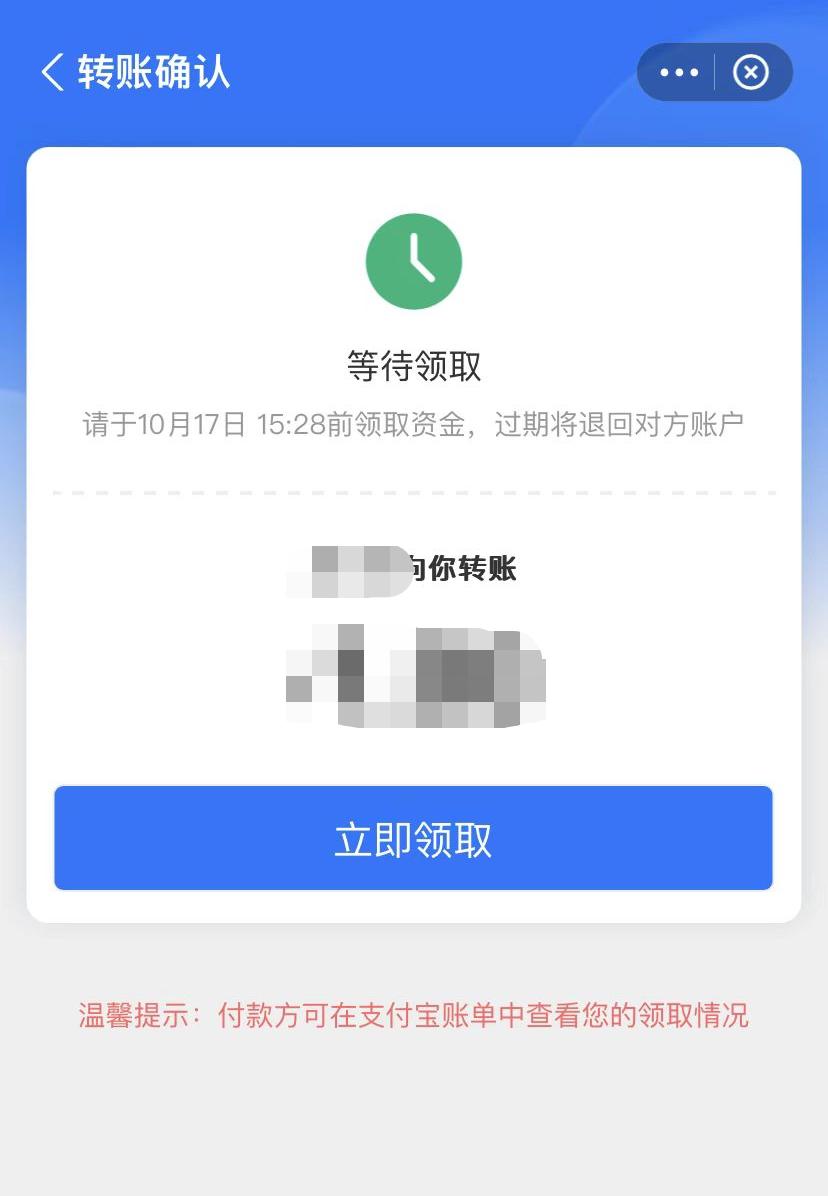Click the white clock hands inside green circle

click(418, 258)
